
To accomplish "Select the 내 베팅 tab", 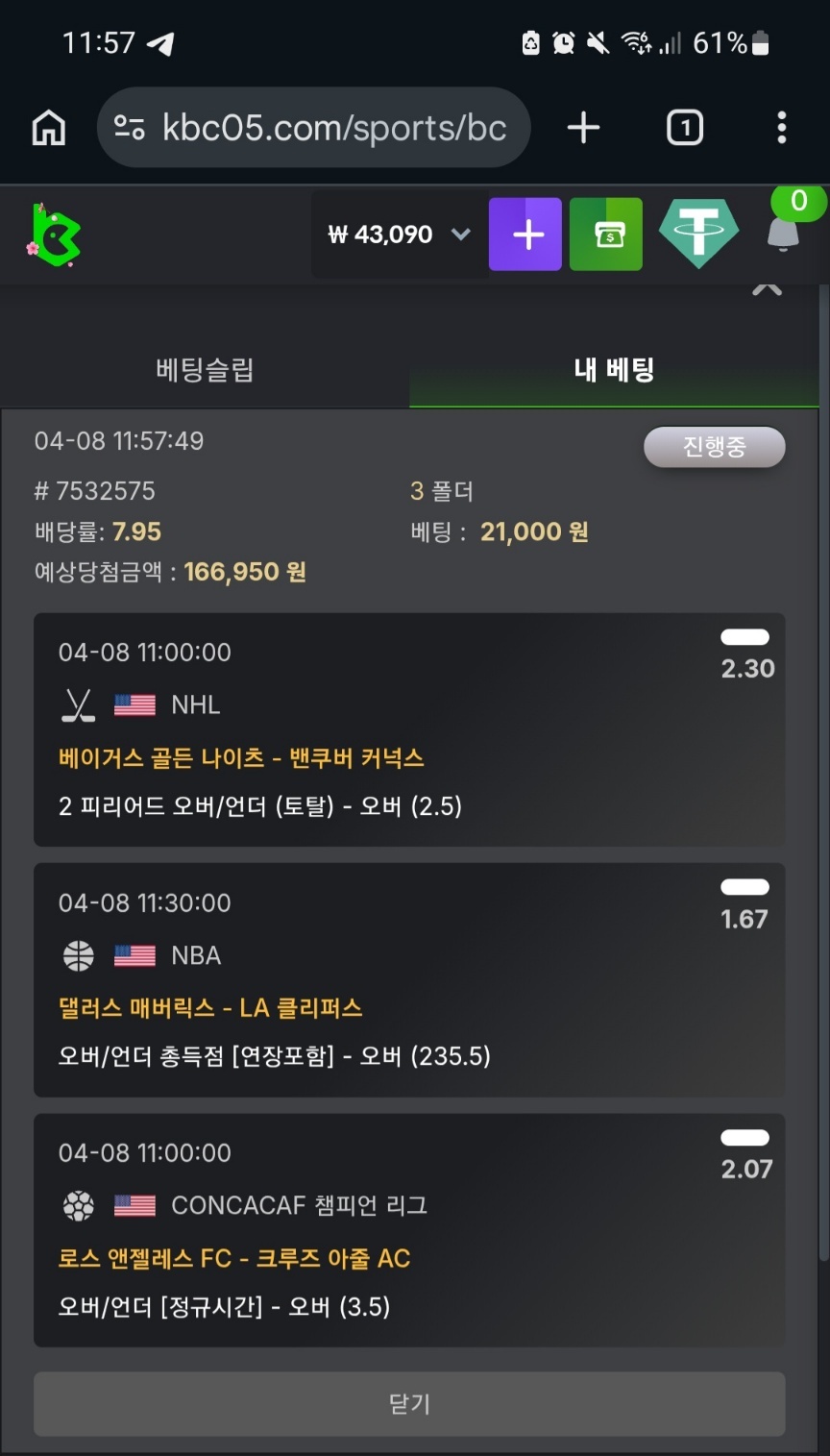I will click(x=614, y=370).
